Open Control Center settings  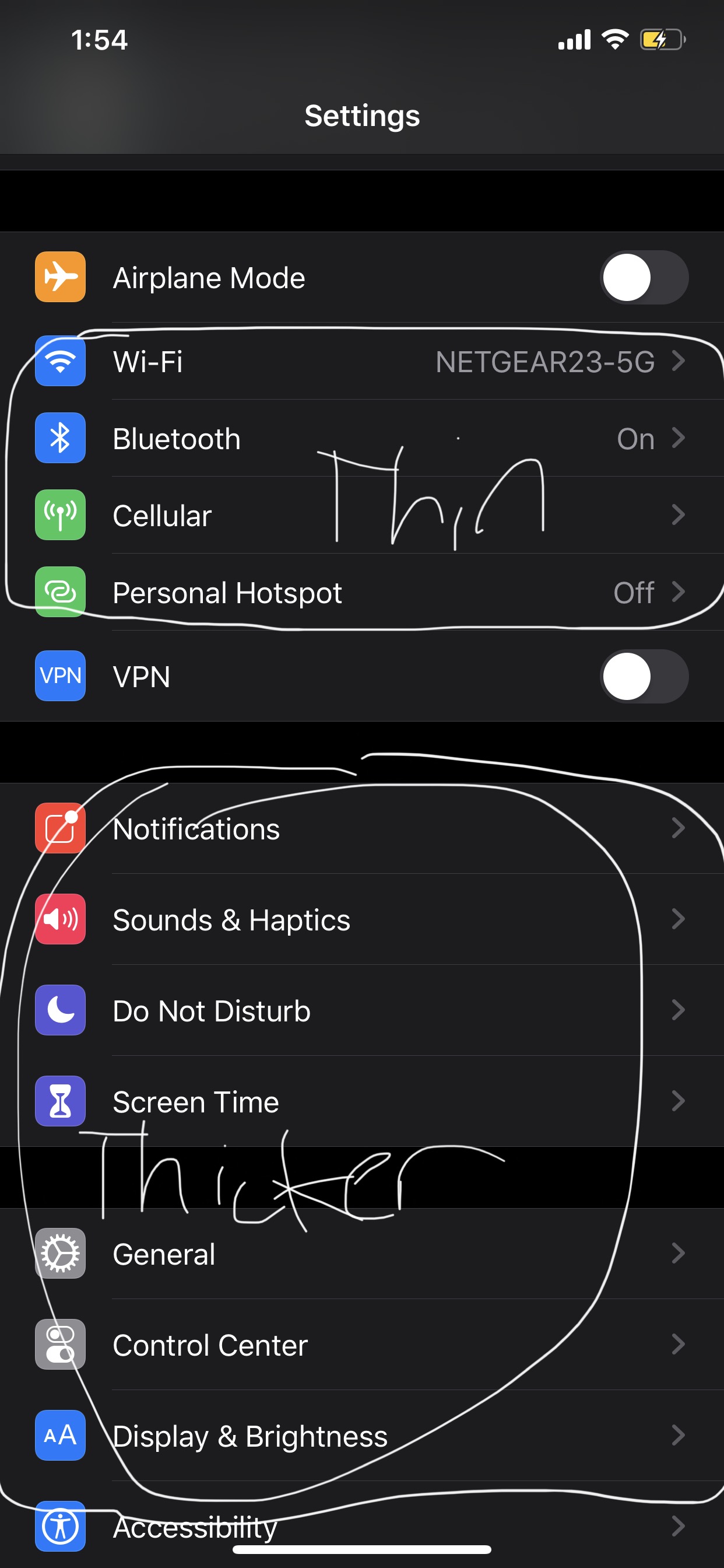click(x=362, y=1345)
